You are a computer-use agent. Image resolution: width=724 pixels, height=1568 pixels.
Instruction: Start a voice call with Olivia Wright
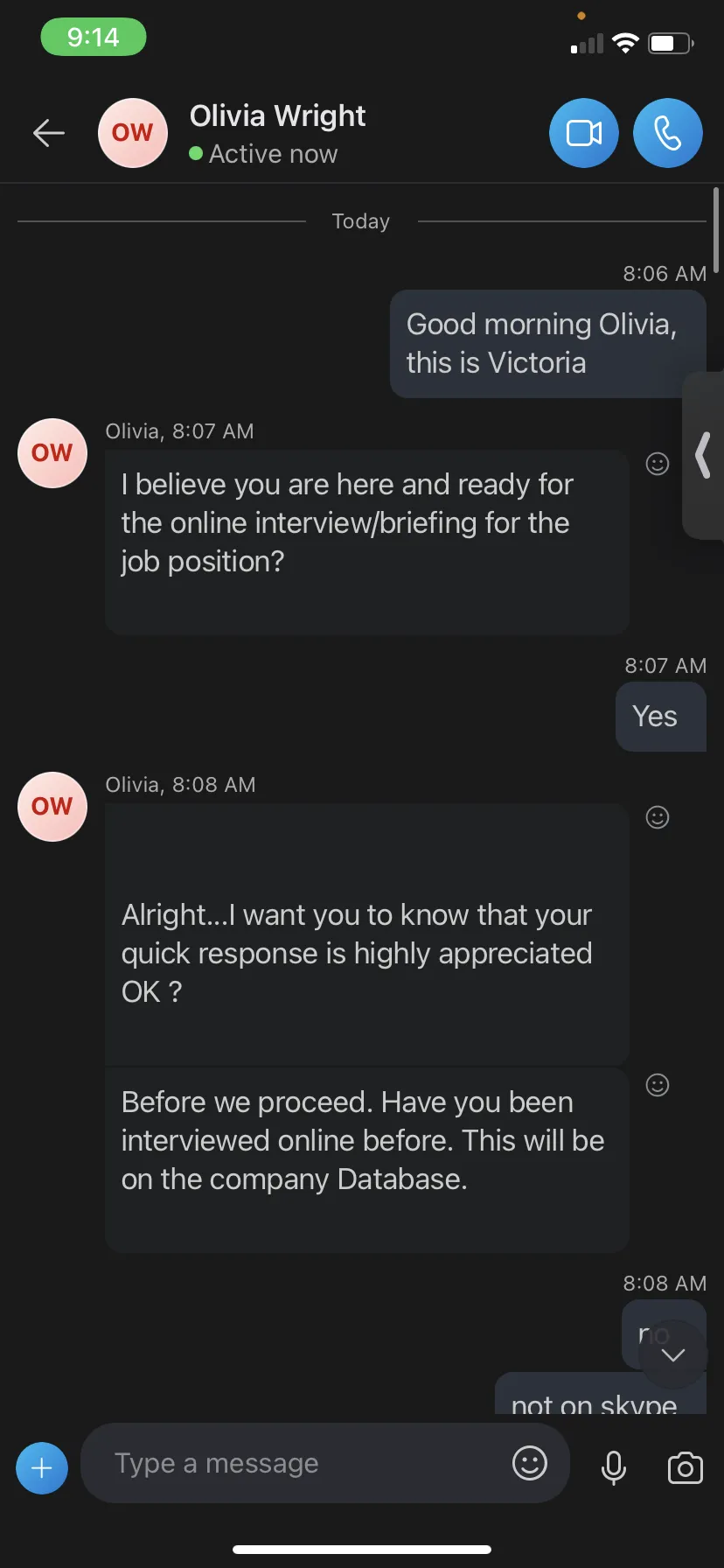668,133
